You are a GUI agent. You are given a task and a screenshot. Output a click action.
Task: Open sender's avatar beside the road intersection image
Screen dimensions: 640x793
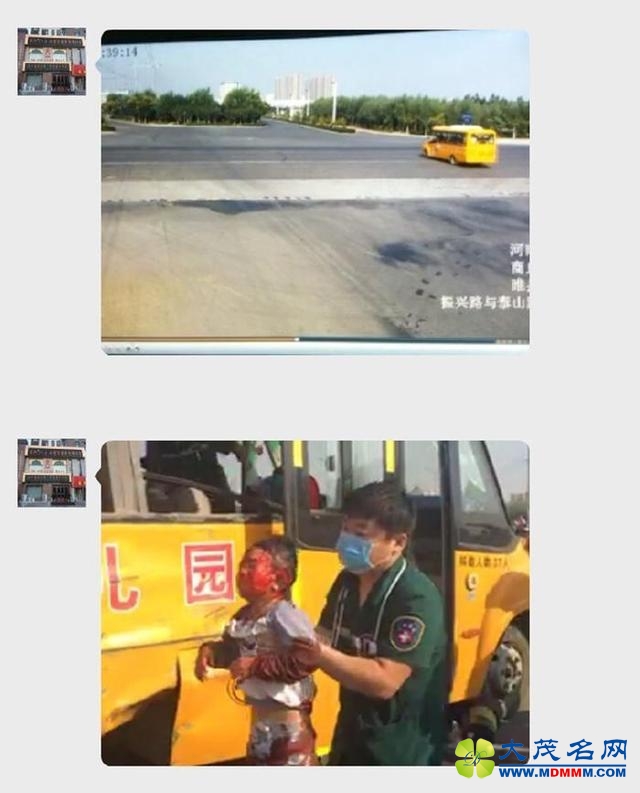pos(51,61)
